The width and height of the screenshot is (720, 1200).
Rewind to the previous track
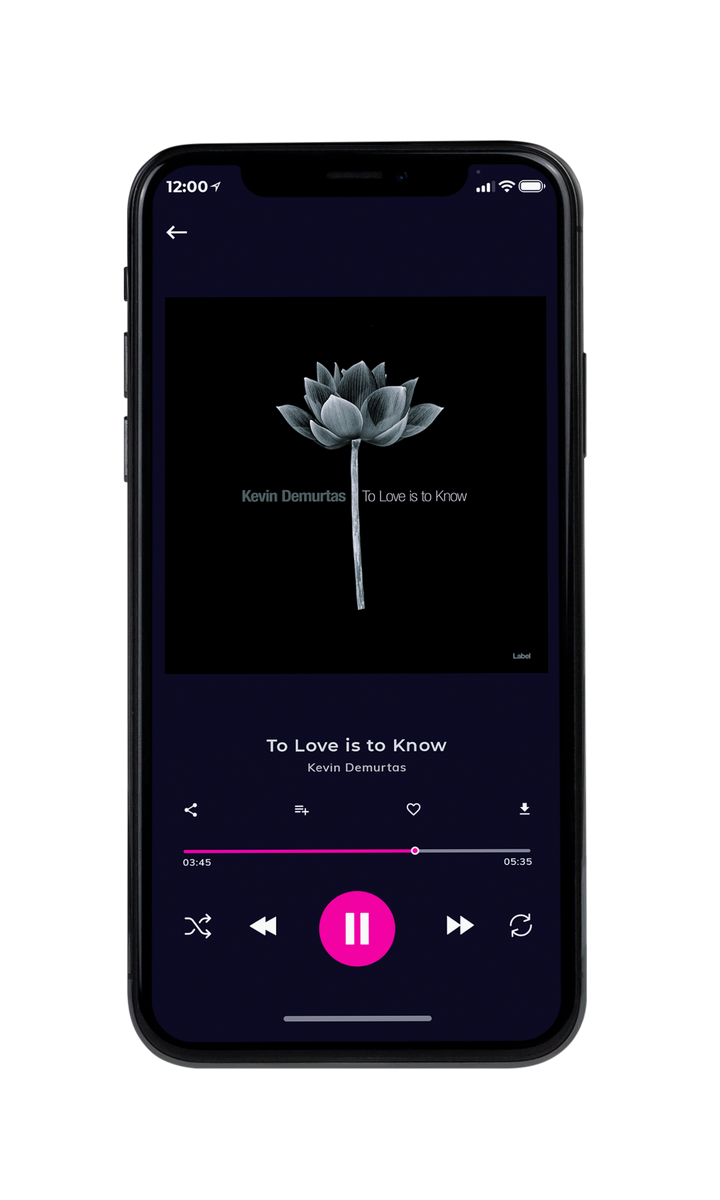(263, 927)
